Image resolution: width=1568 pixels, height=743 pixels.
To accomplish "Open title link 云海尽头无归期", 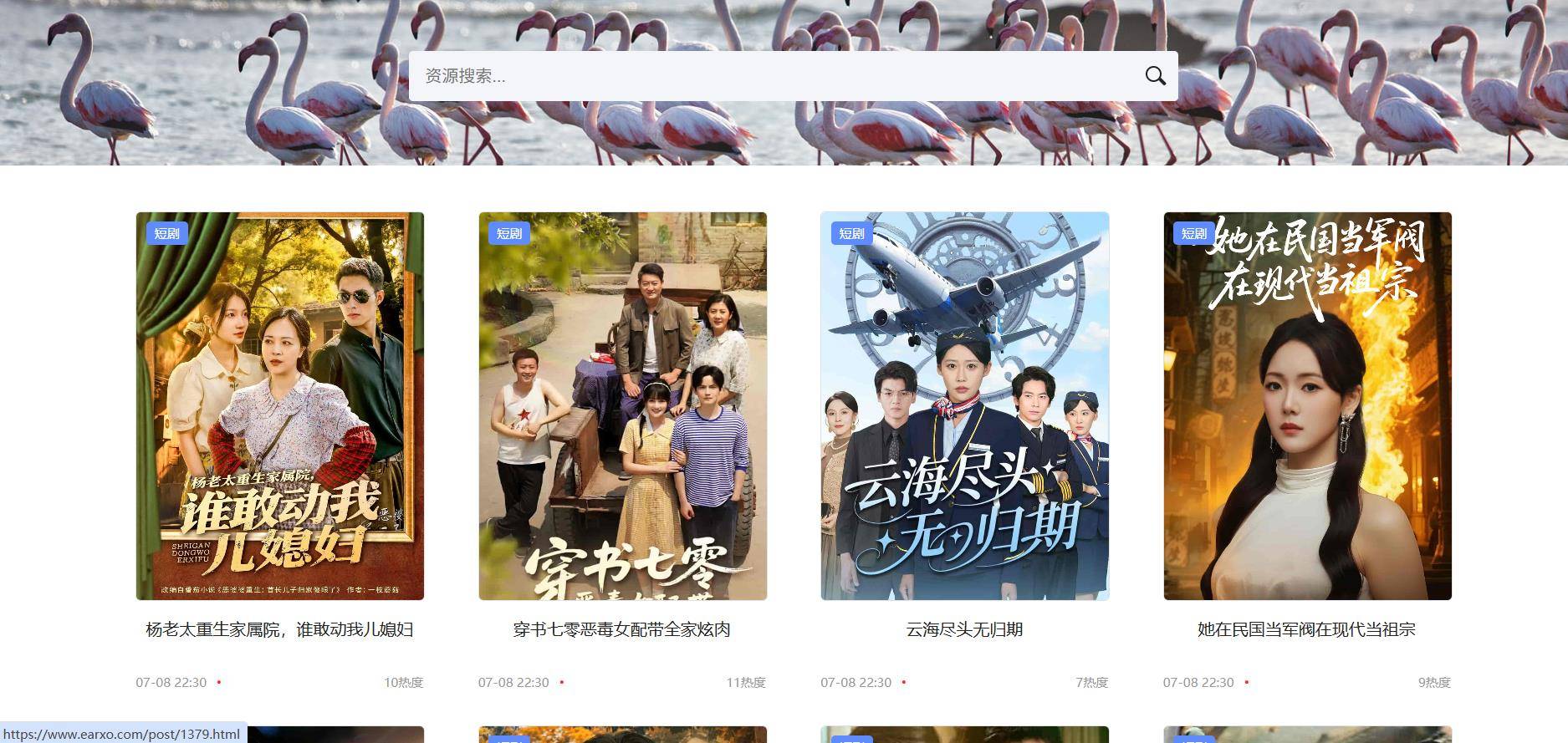I will (964, 629).
